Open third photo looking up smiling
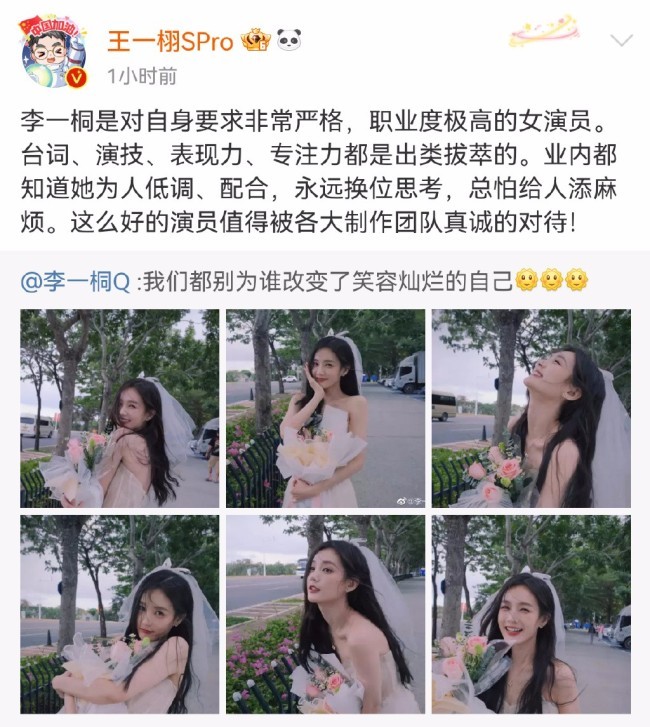This screenshot has width=650, height=727. point(531,408)
